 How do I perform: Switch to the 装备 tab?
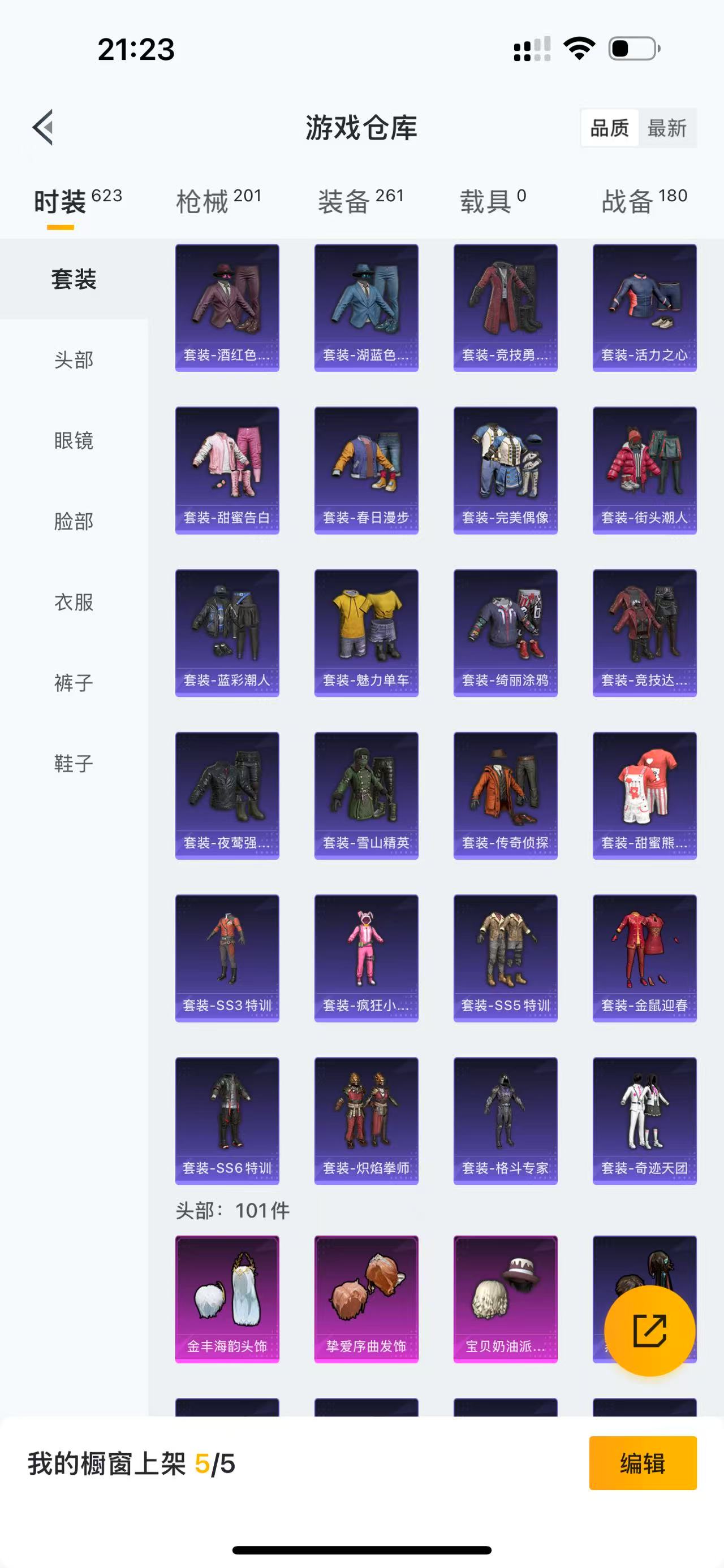coord(360,201)
